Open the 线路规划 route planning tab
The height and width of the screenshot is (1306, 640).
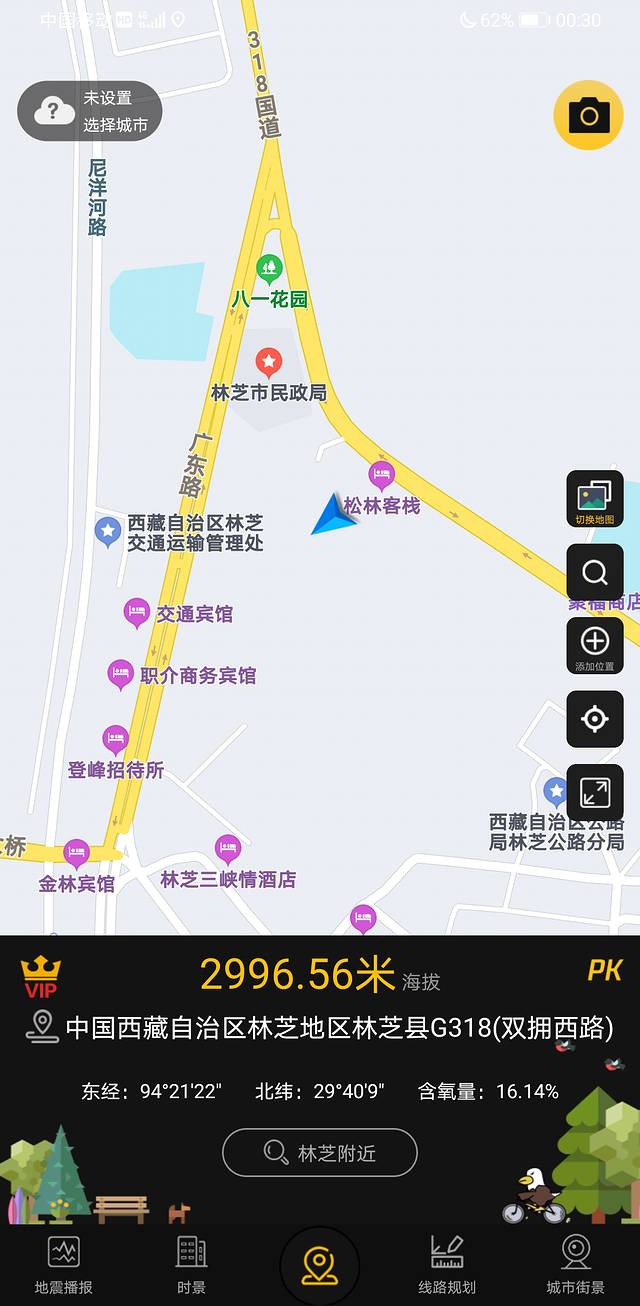[447, 1264]
